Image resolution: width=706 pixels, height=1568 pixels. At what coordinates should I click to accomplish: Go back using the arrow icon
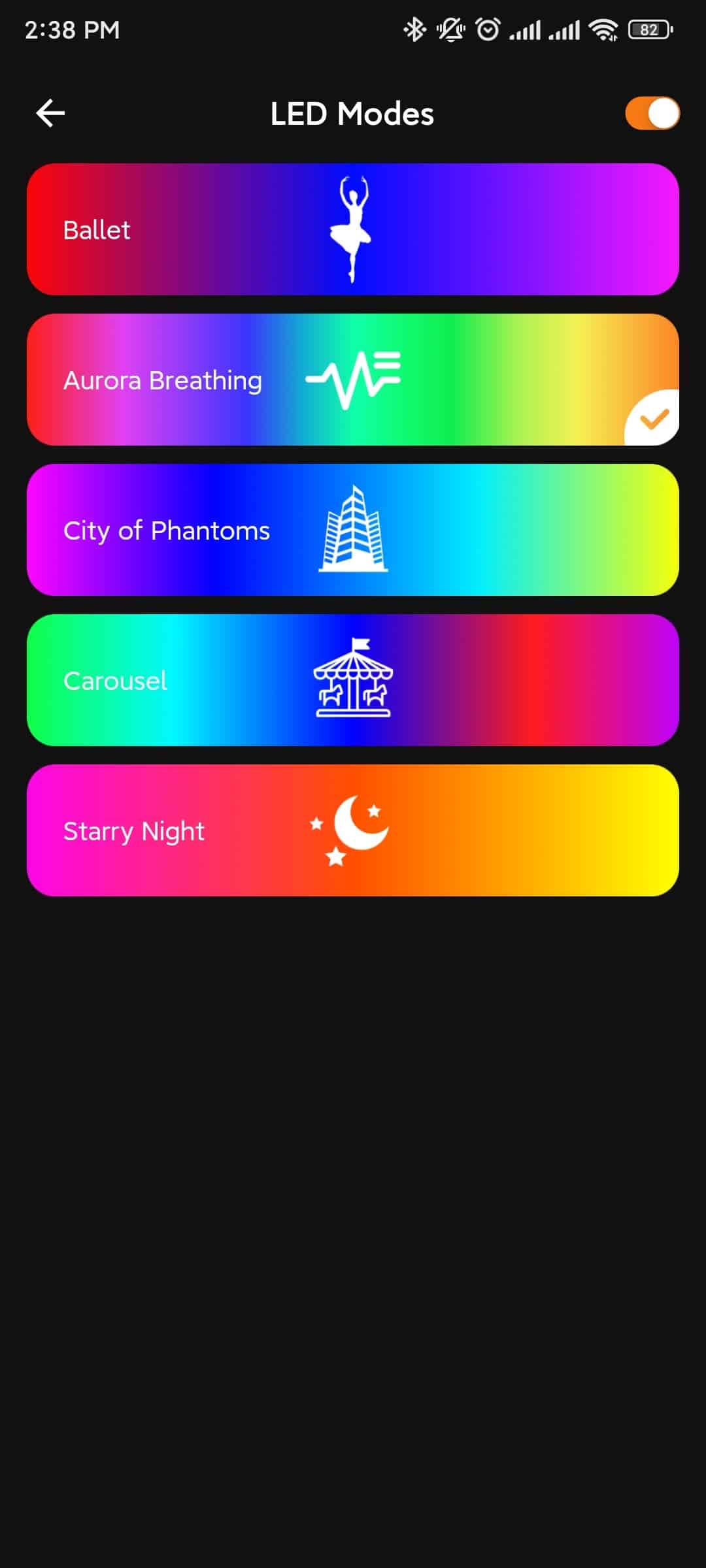tap(50, 113)
